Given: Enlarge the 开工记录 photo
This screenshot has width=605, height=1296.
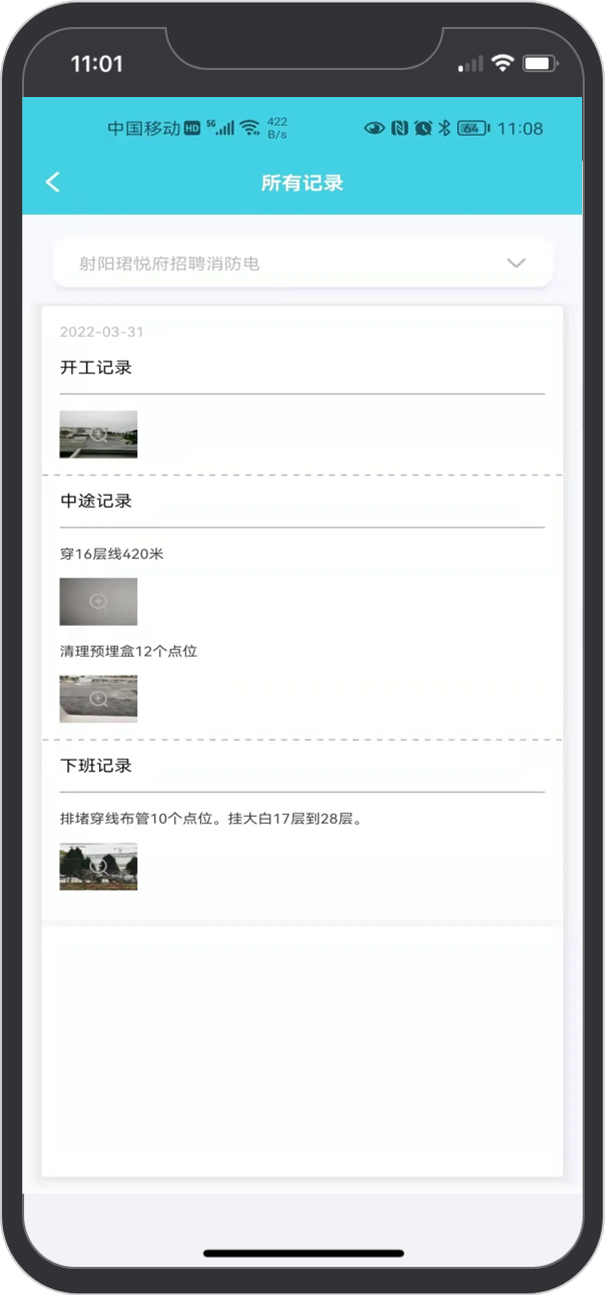Looking at the screenshot, I should point(98,434).
